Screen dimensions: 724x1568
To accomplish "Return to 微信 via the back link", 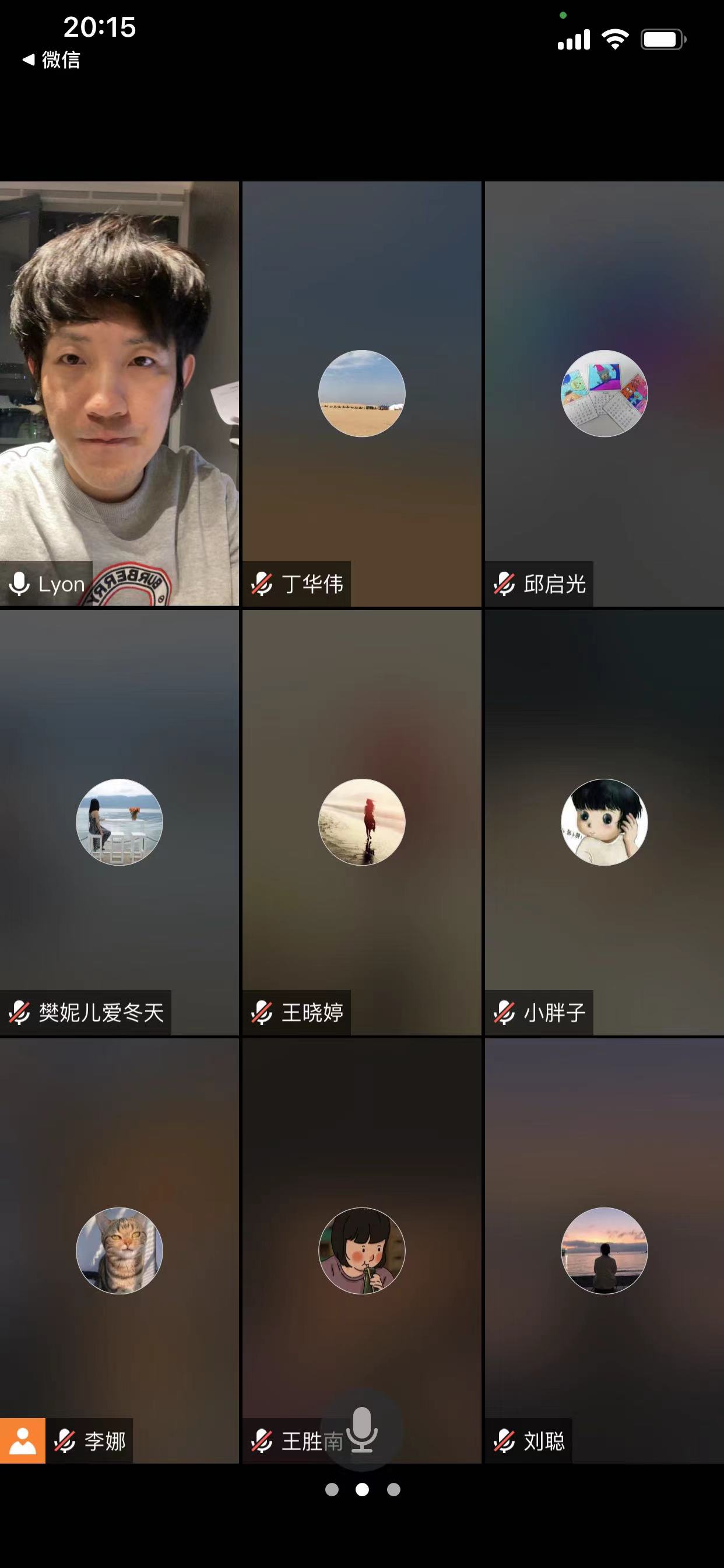I will pos(52,60).
